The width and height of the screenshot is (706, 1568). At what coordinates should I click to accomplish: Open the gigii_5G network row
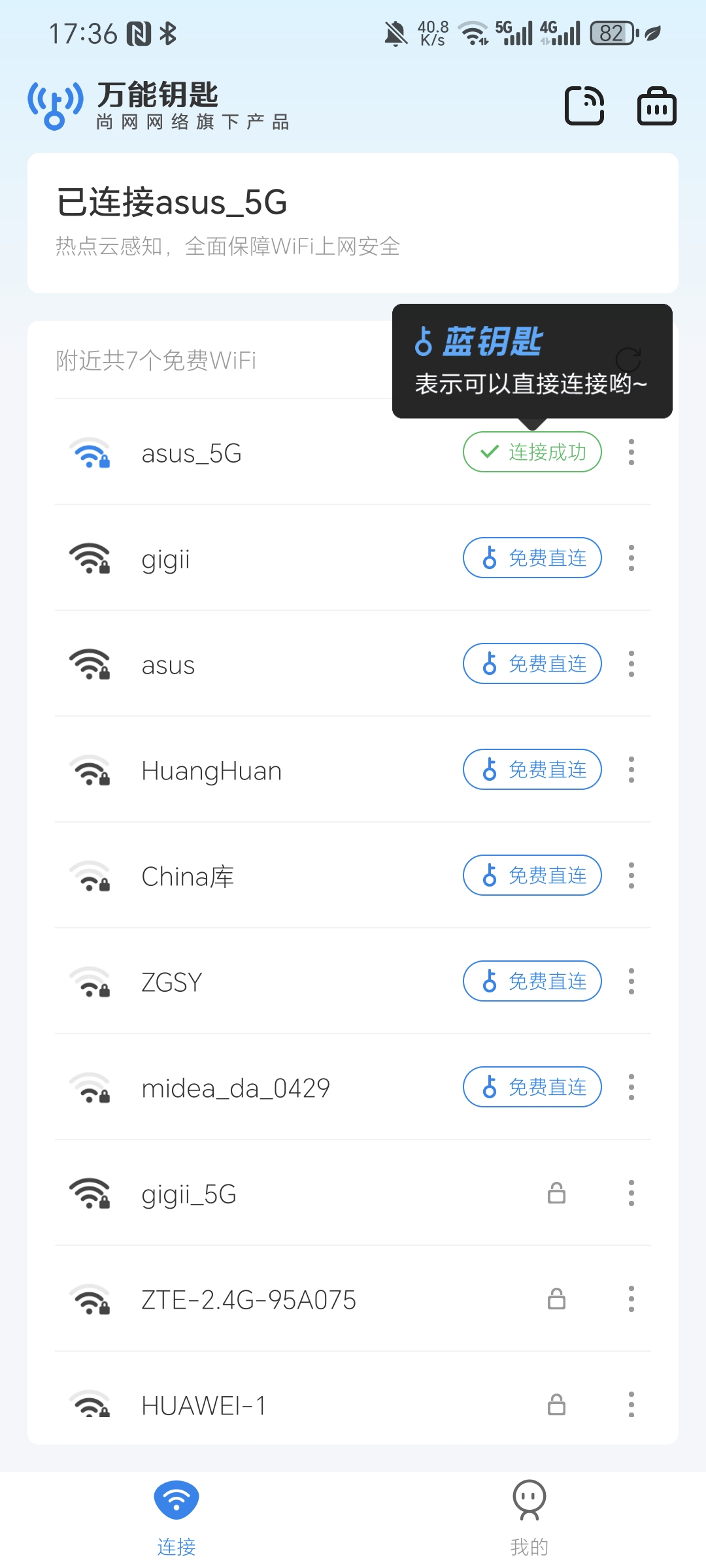click(x=353, y=1193)
